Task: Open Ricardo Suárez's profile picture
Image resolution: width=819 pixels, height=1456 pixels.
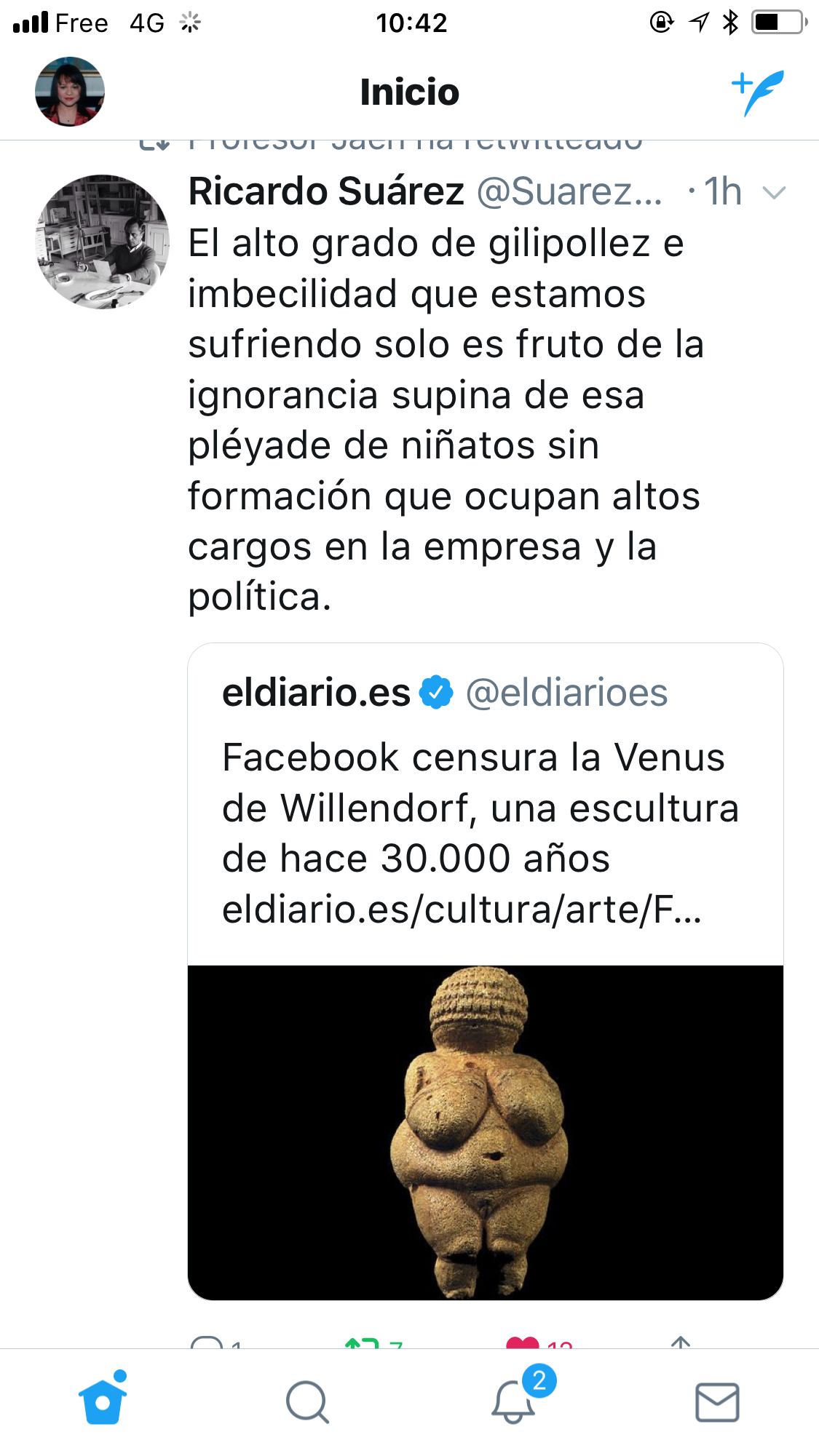Action: point(103,242)
